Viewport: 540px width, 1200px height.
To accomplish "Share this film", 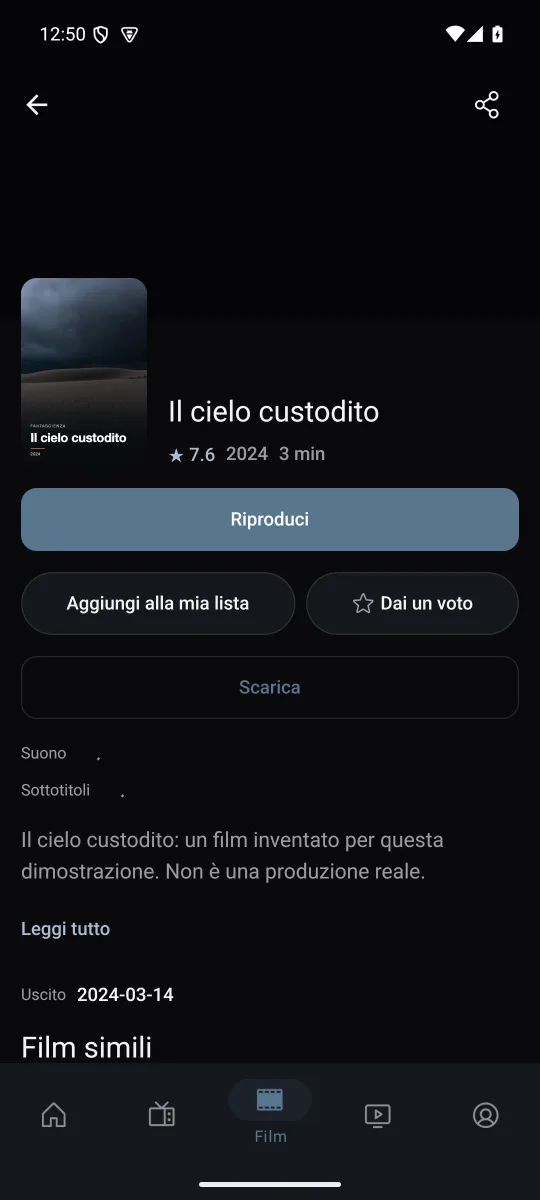I will (487, 105).
